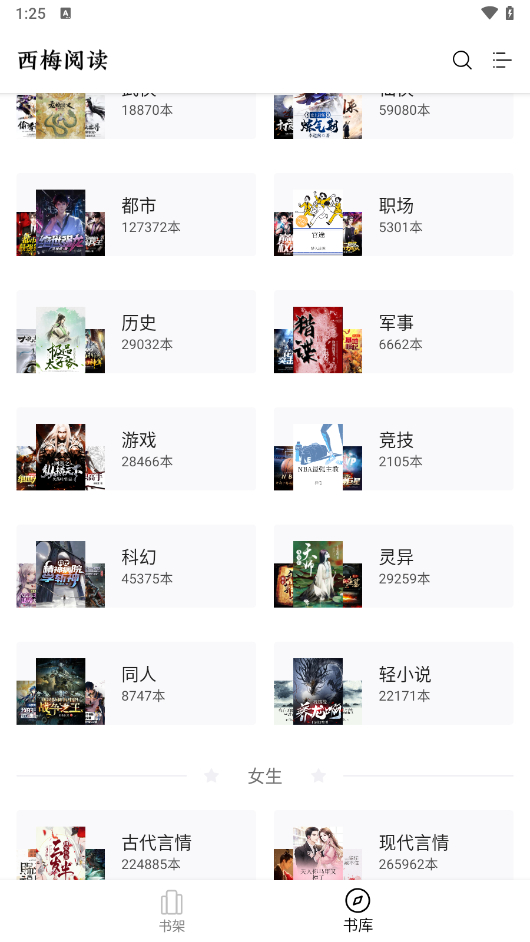Open the search icon
530x942 pixels.
tap(461, 60)
